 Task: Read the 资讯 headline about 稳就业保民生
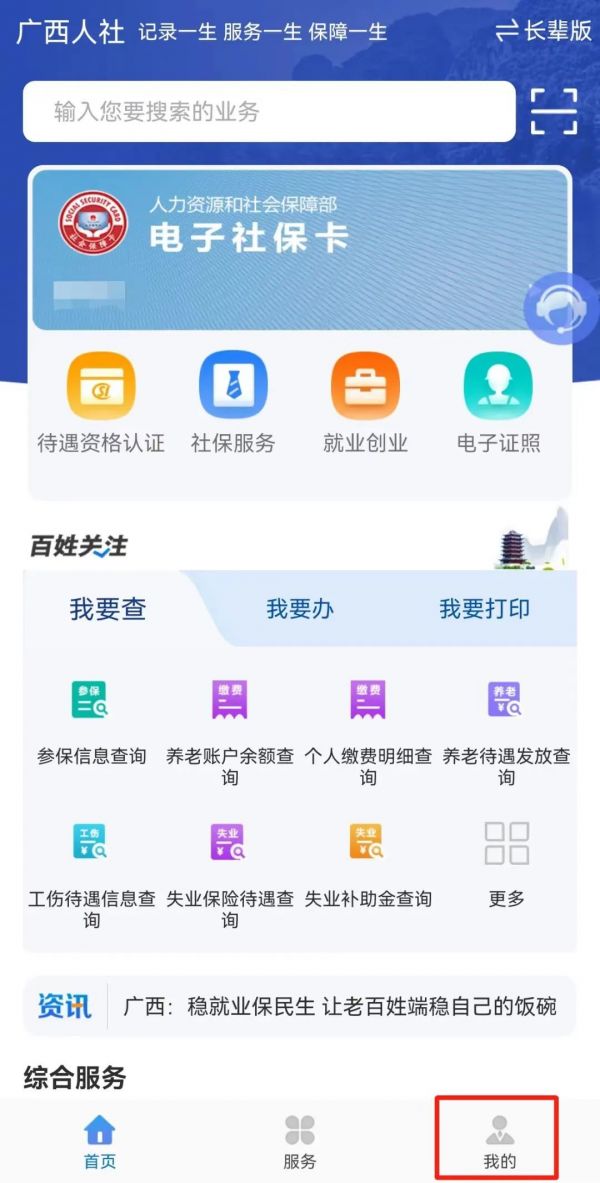[339, 1006]
